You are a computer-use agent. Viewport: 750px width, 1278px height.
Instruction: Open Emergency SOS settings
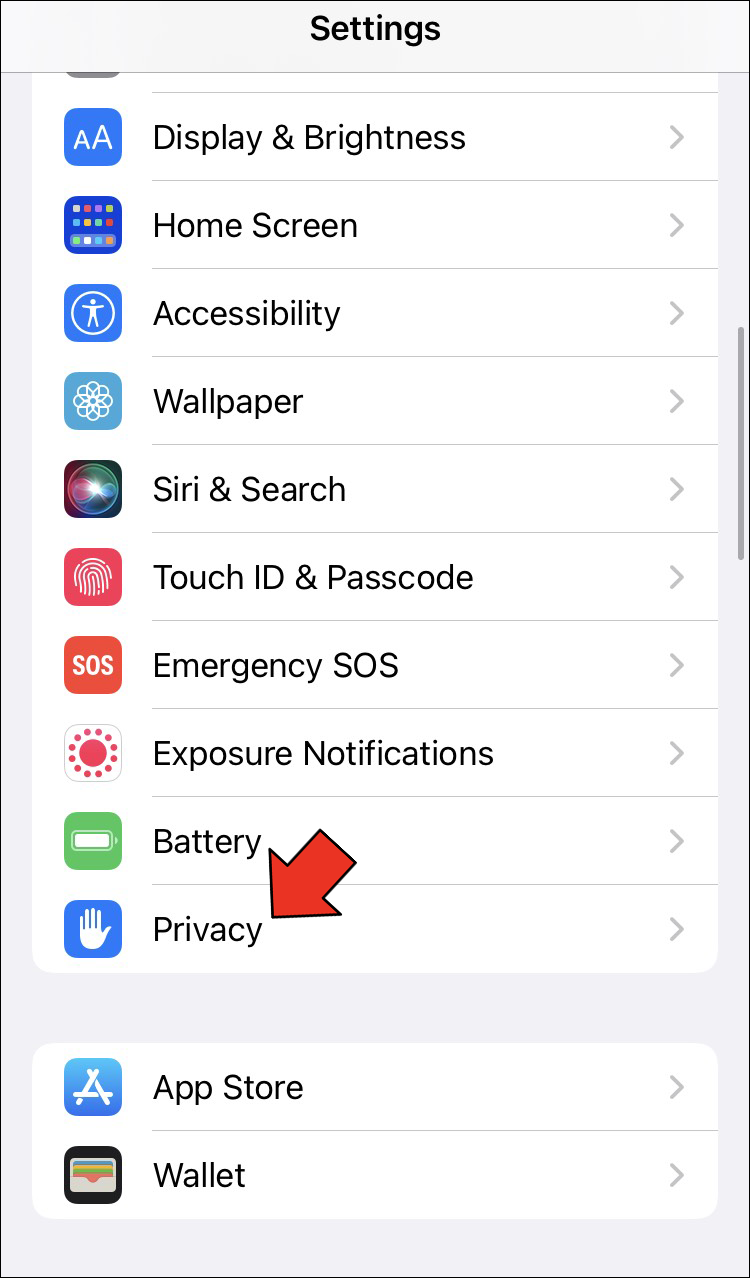click(275, 666)
